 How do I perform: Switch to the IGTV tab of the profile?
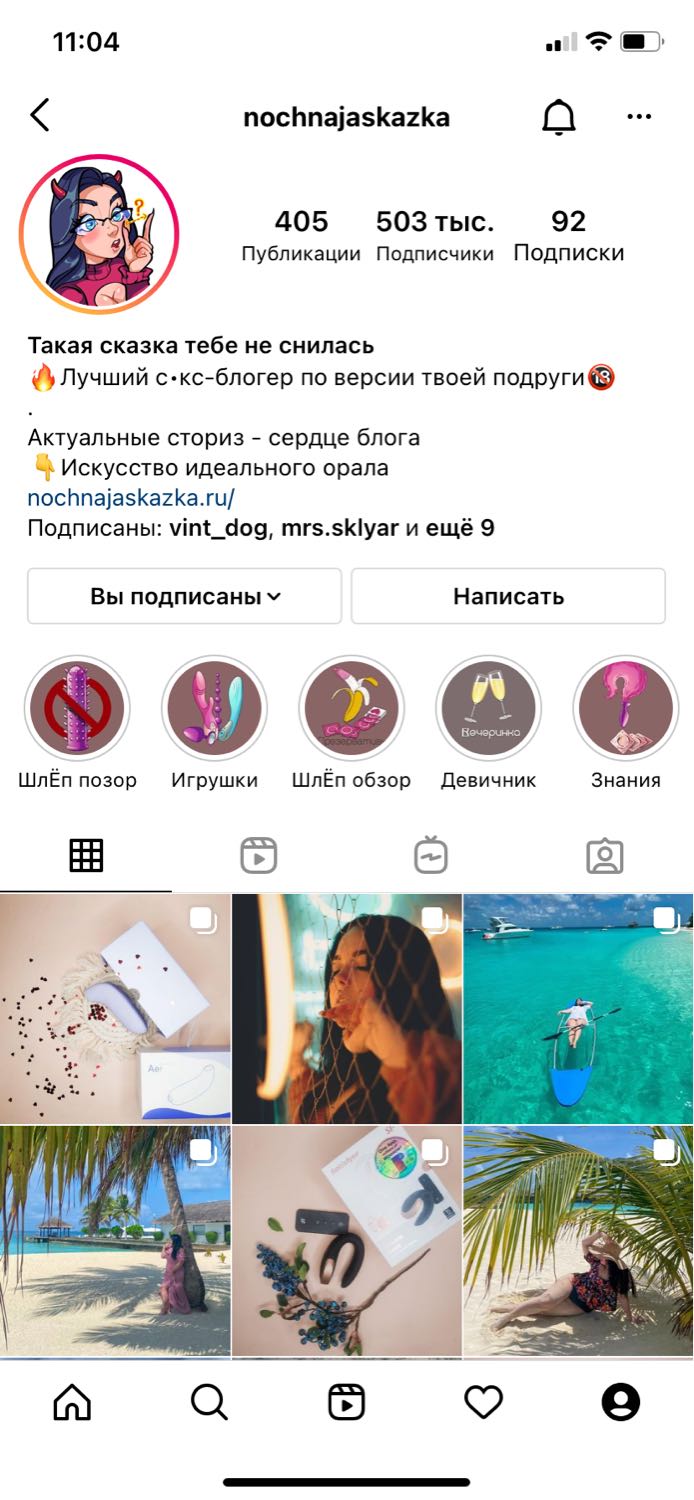(x=431, y=856)
